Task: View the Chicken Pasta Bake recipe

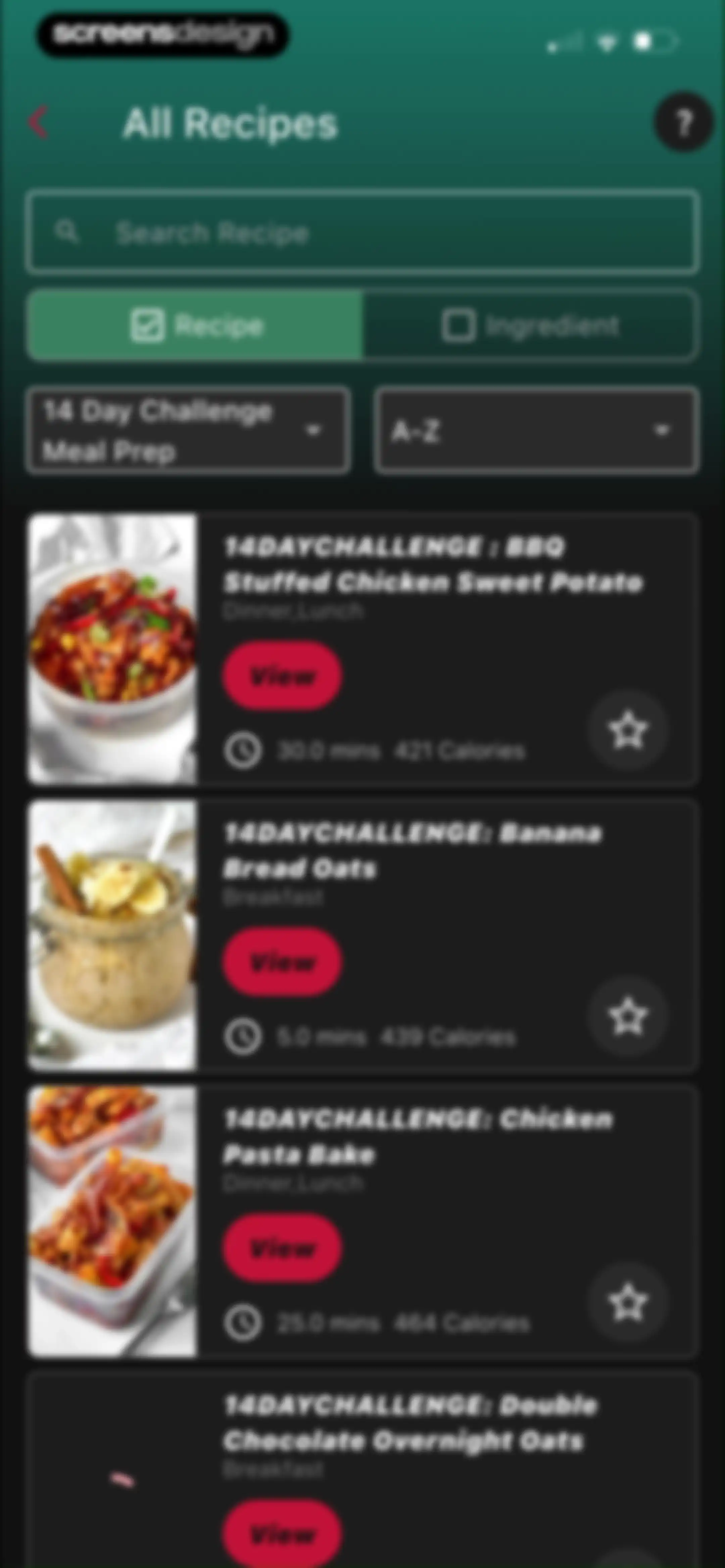Action: click(282, 1248)
